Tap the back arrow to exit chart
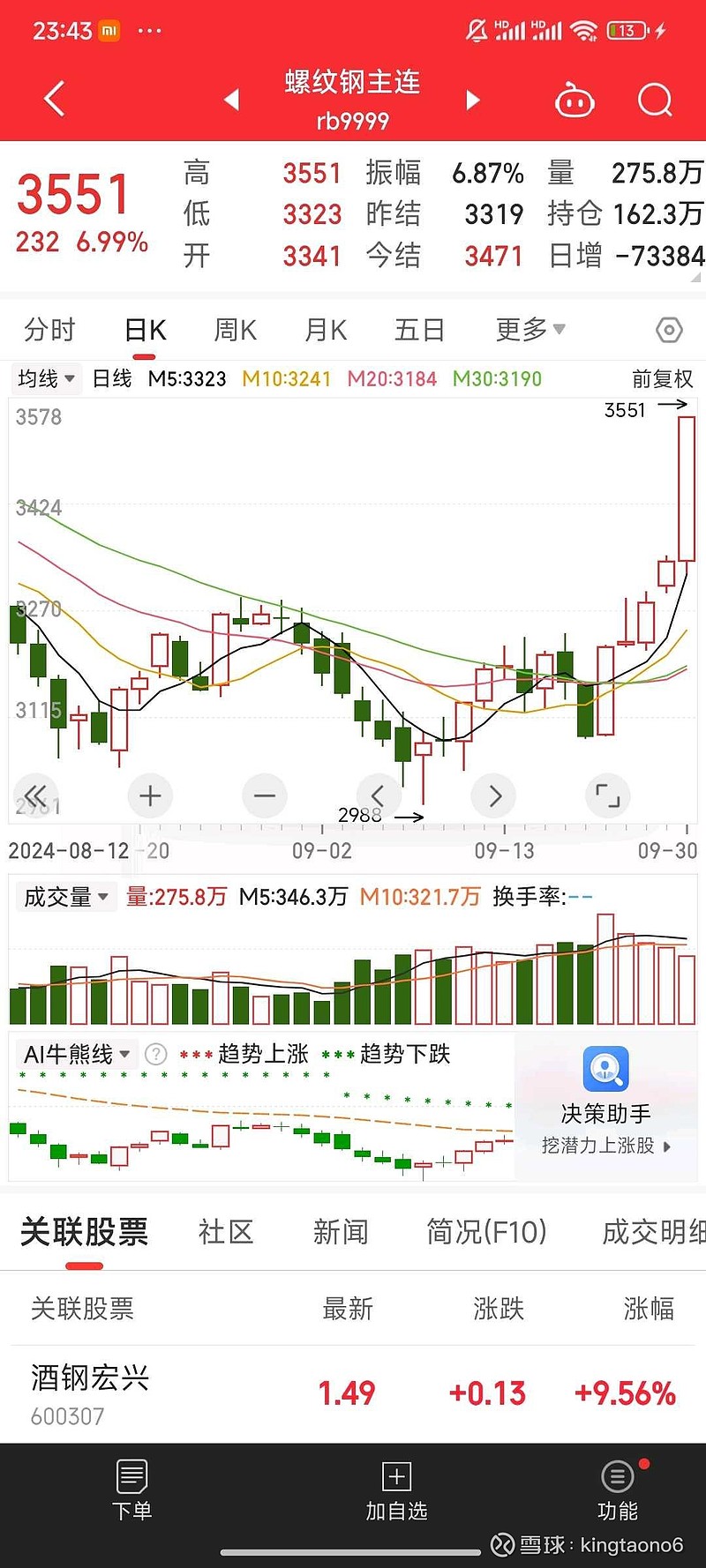The width and height of the screenshot is (706, 1568). click(x=53, y=98)
